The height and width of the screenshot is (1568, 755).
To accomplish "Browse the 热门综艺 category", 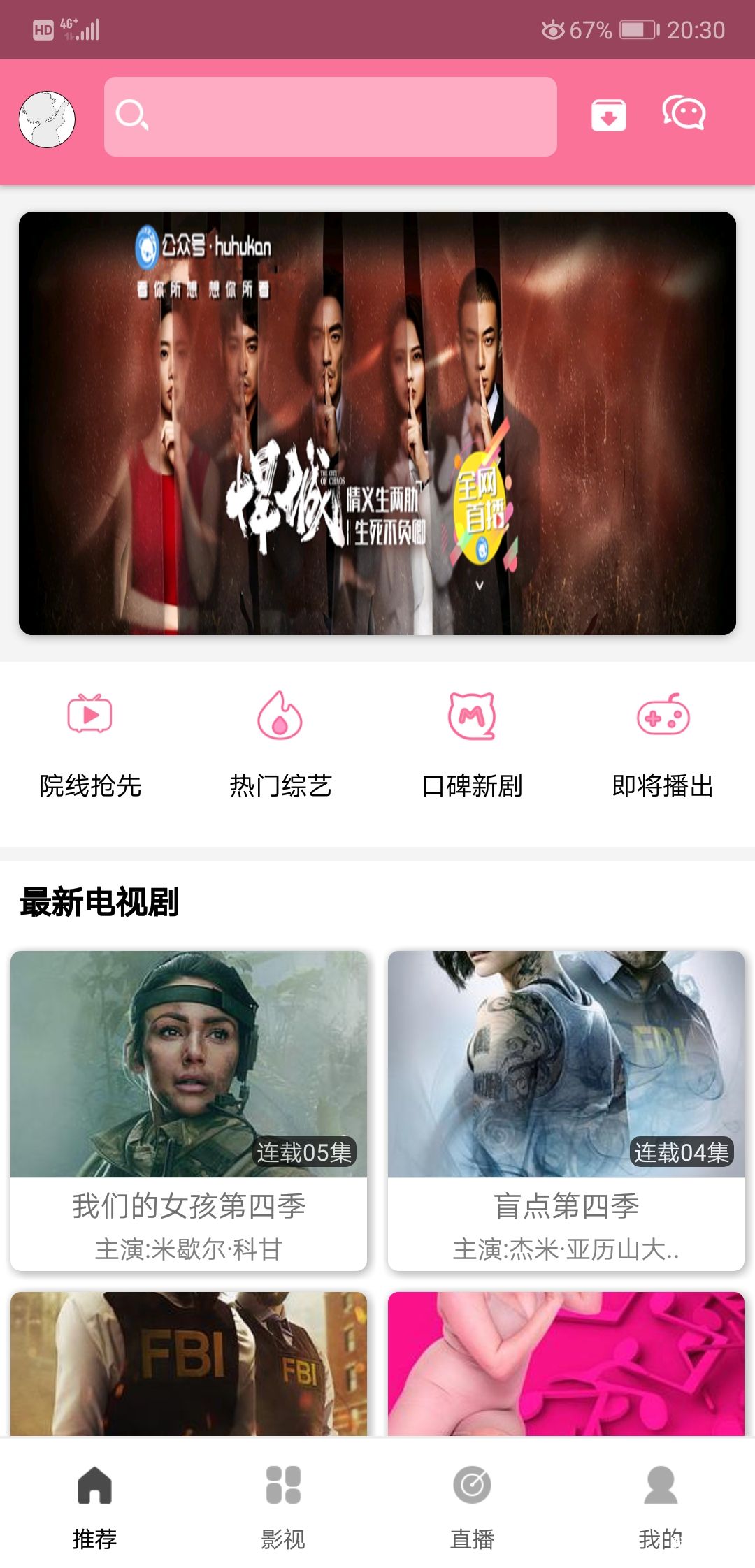I will [x=280, y=745].
